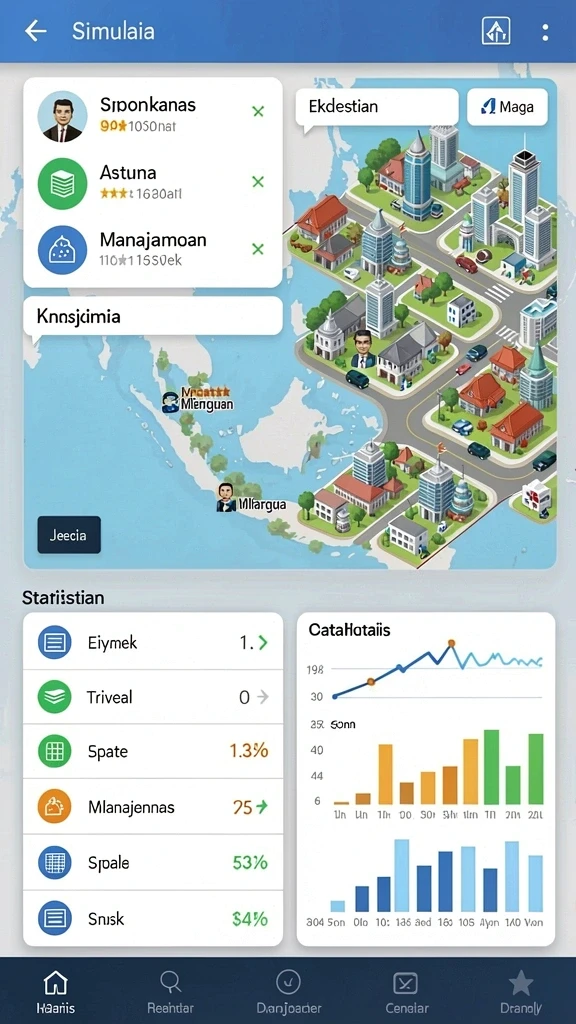The height and width of the screenshot is (1024, 576).
Task: Open the Triveal row
Action: point(153,697)
